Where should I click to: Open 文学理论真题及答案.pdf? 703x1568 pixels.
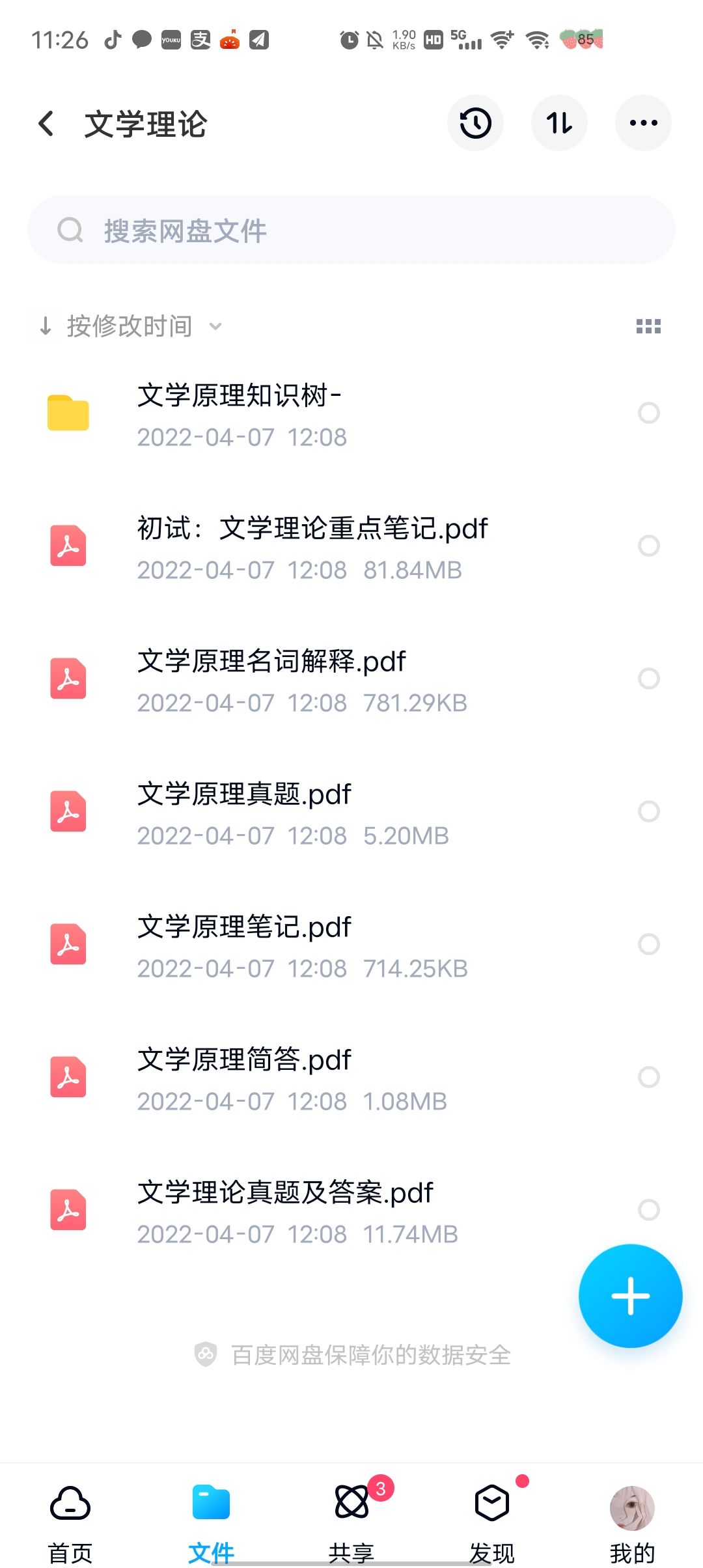[x=351, y=1211]
